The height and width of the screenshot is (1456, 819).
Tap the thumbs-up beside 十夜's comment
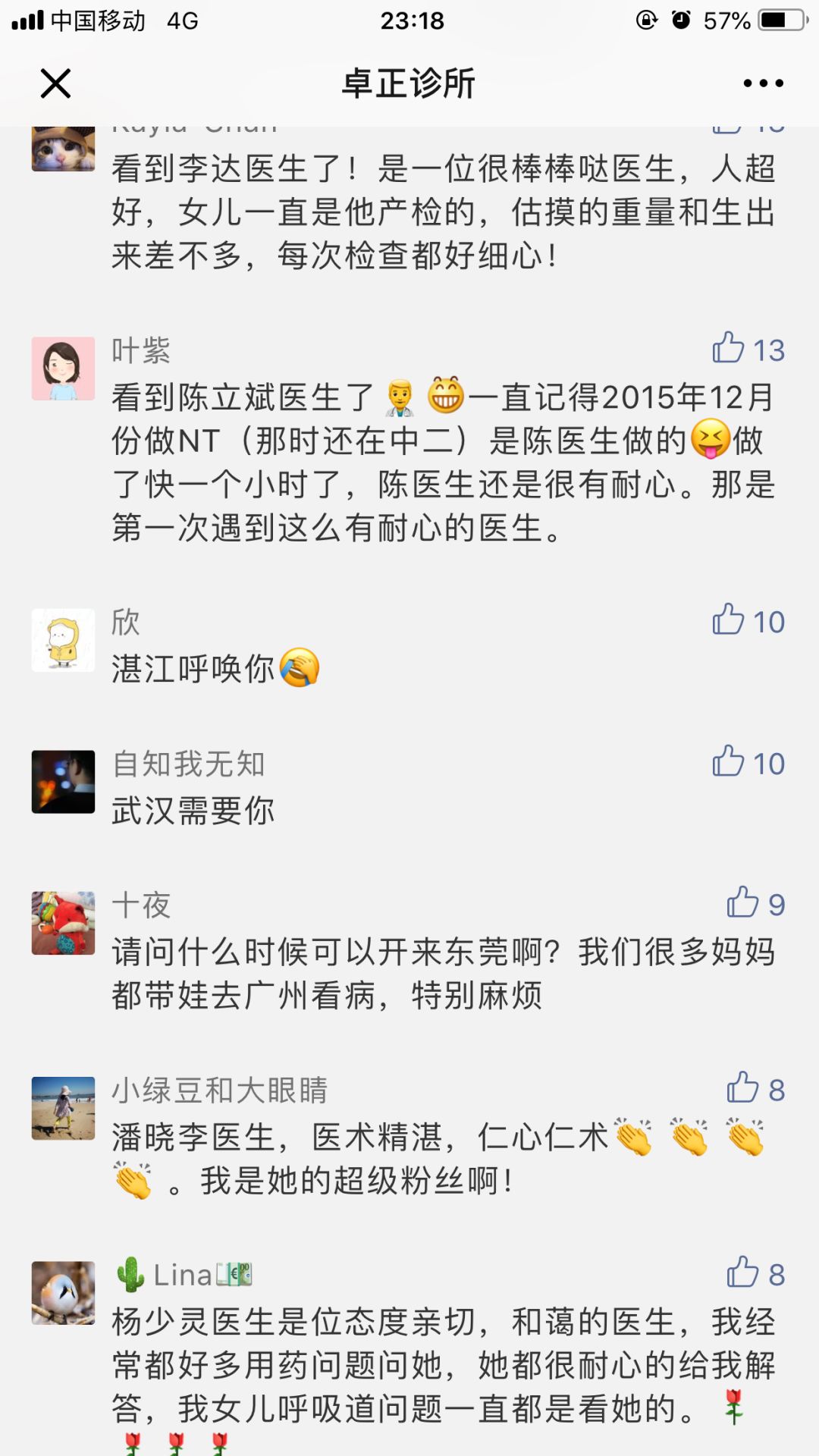743,904
